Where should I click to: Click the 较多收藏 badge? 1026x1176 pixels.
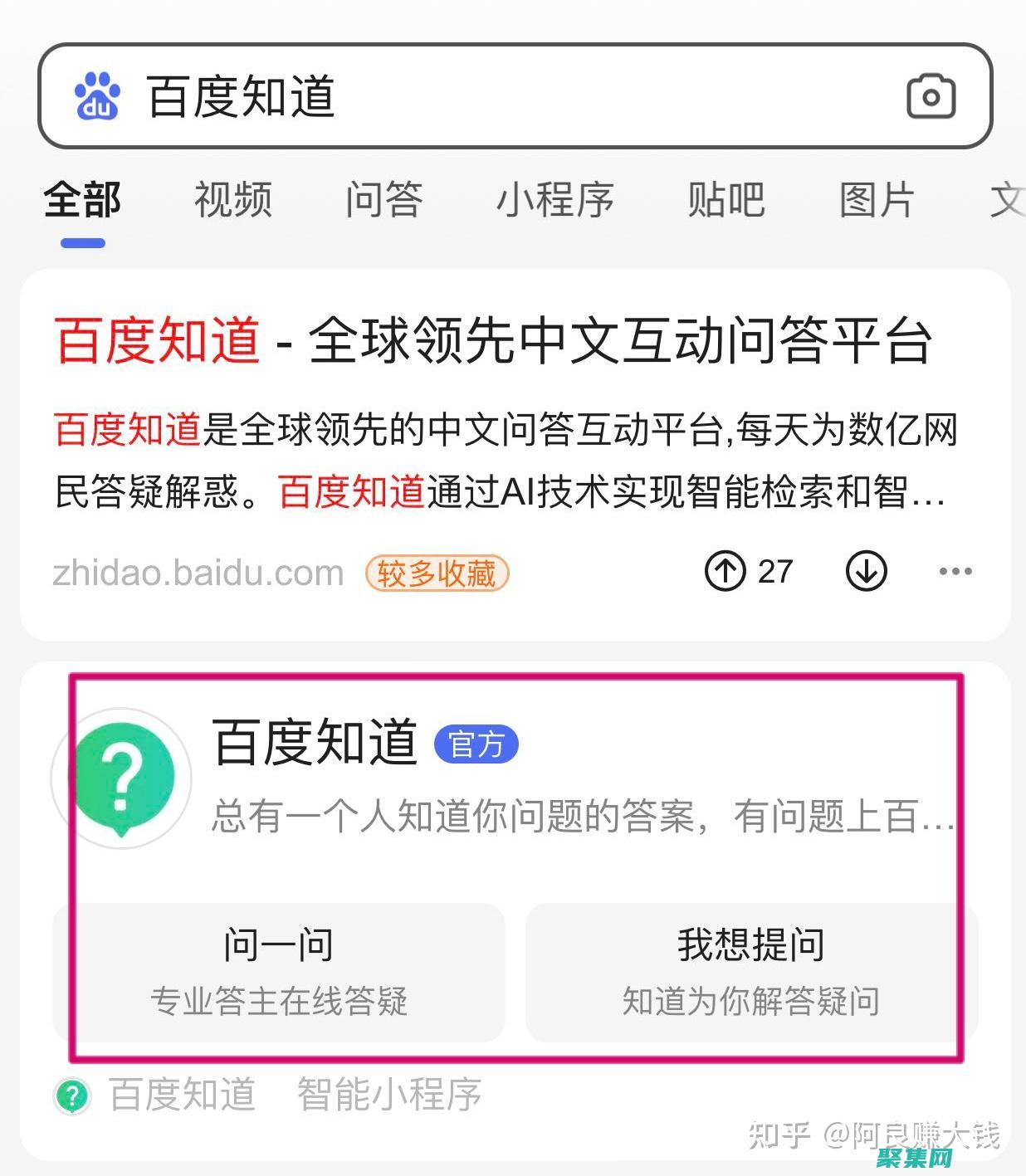coord(437,570)
